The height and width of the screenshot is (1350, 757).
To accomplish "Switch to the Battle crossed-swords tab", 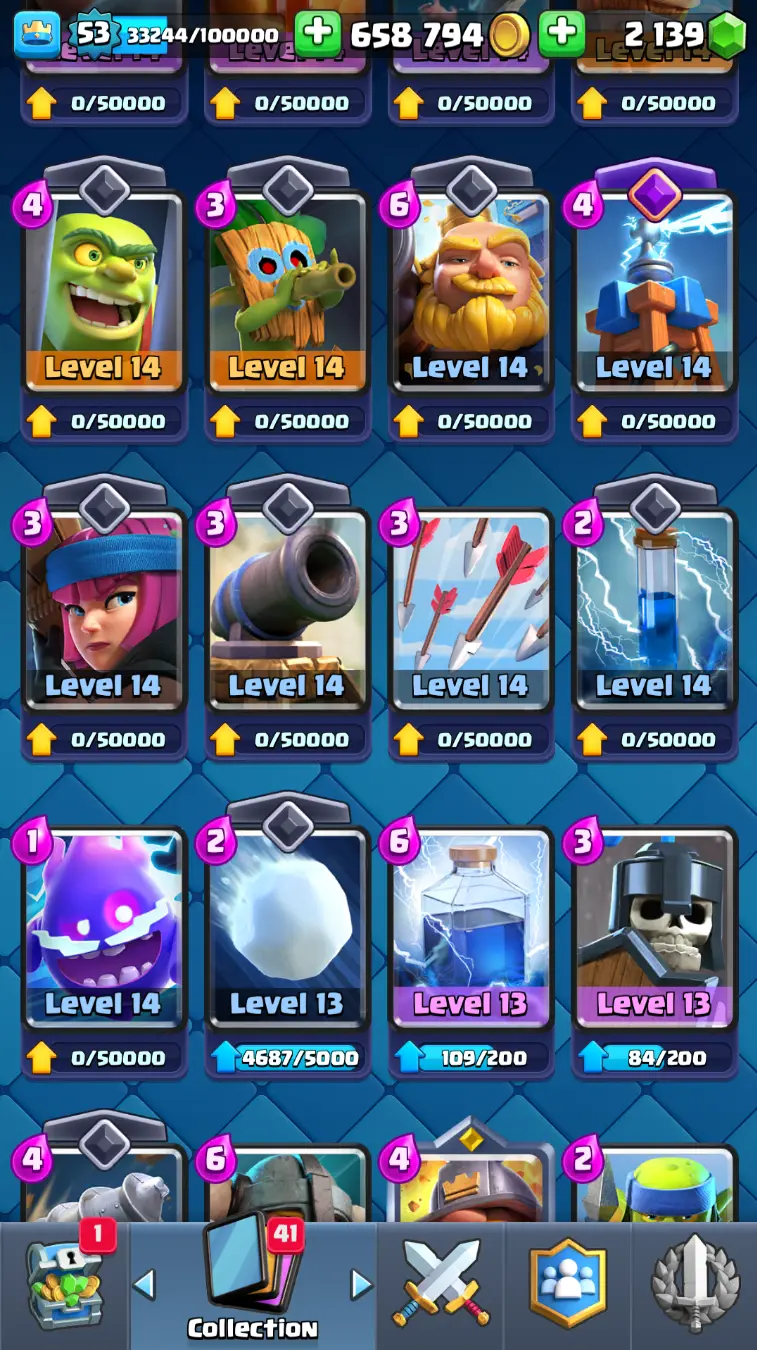I will 441,1286.
